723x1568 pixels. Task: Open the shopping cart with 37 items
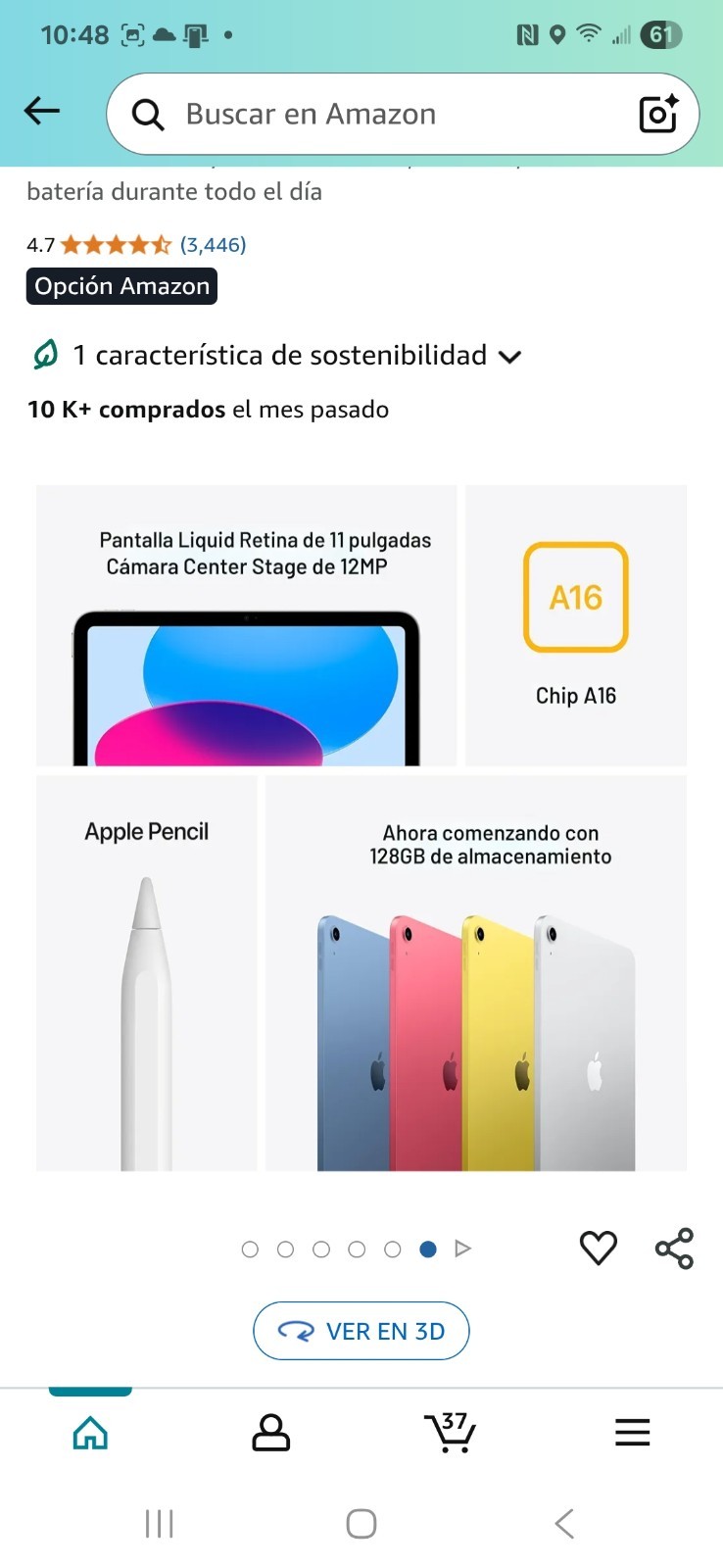pyautogui.click(x=451, y=1433)
